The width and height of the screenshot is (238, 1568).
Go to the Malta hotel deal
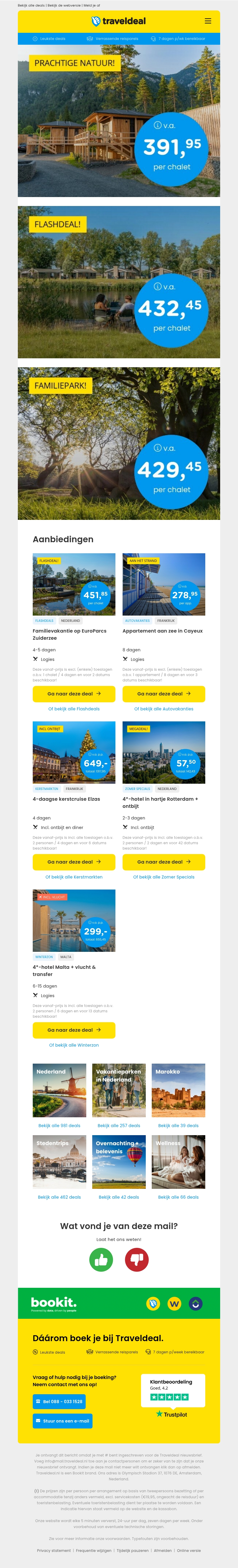[x=73, y=1029]
